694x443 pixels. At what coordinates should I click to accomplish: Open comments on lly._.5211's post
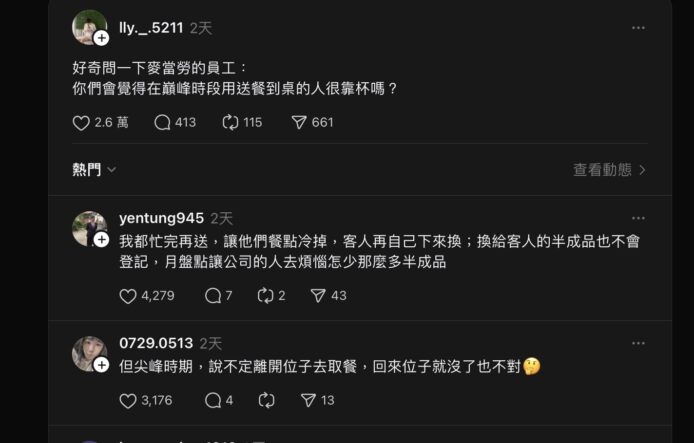click(163, 122)
